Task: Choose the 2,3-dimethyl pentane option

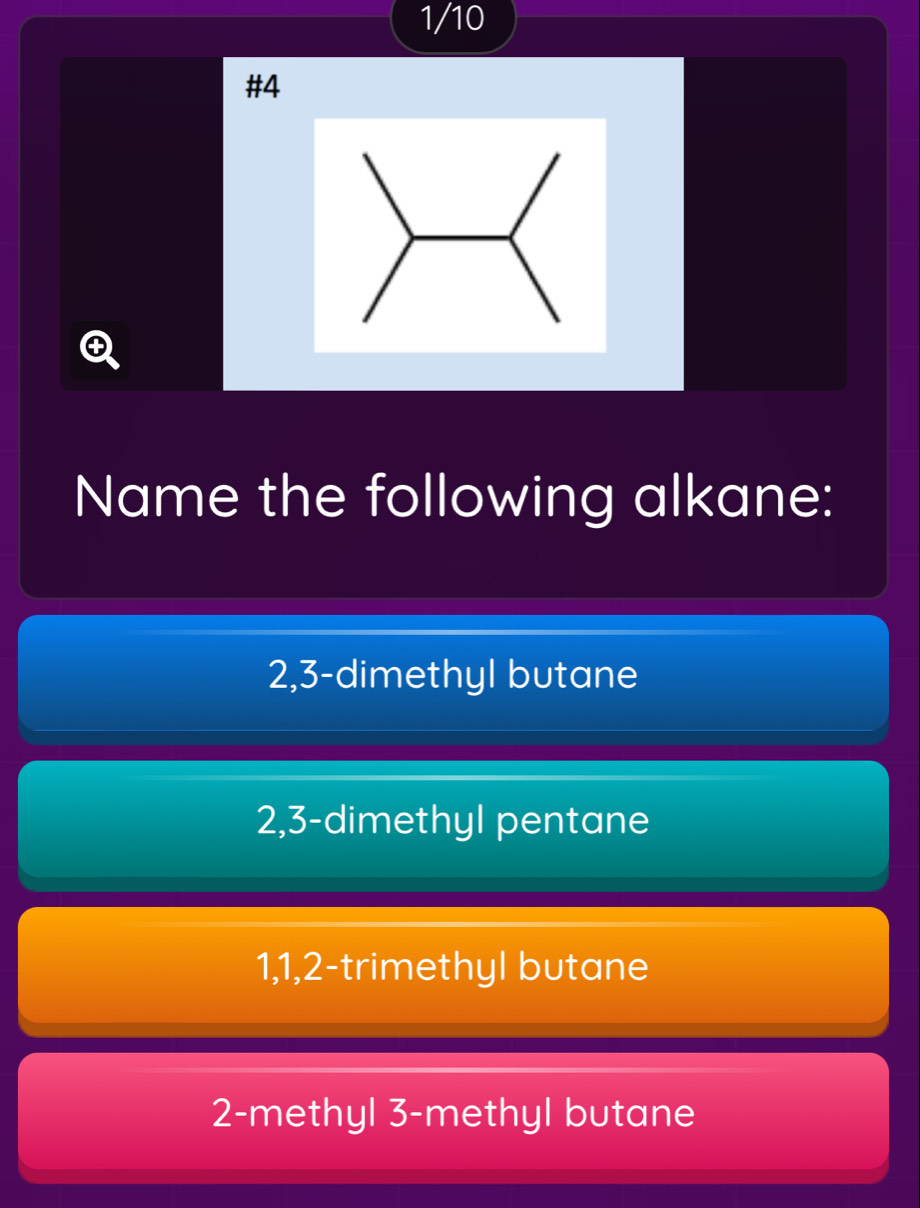Action: 453,821
